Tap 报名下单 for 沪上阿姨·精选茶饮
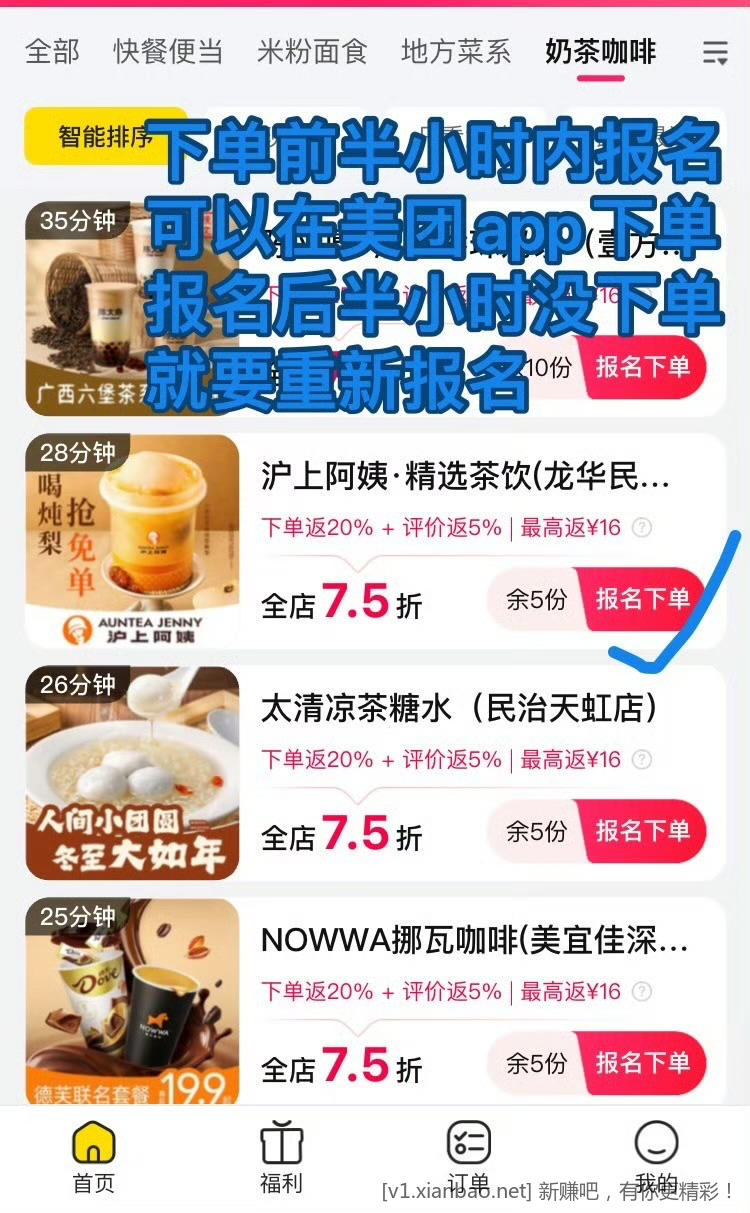 coord(644,598)
